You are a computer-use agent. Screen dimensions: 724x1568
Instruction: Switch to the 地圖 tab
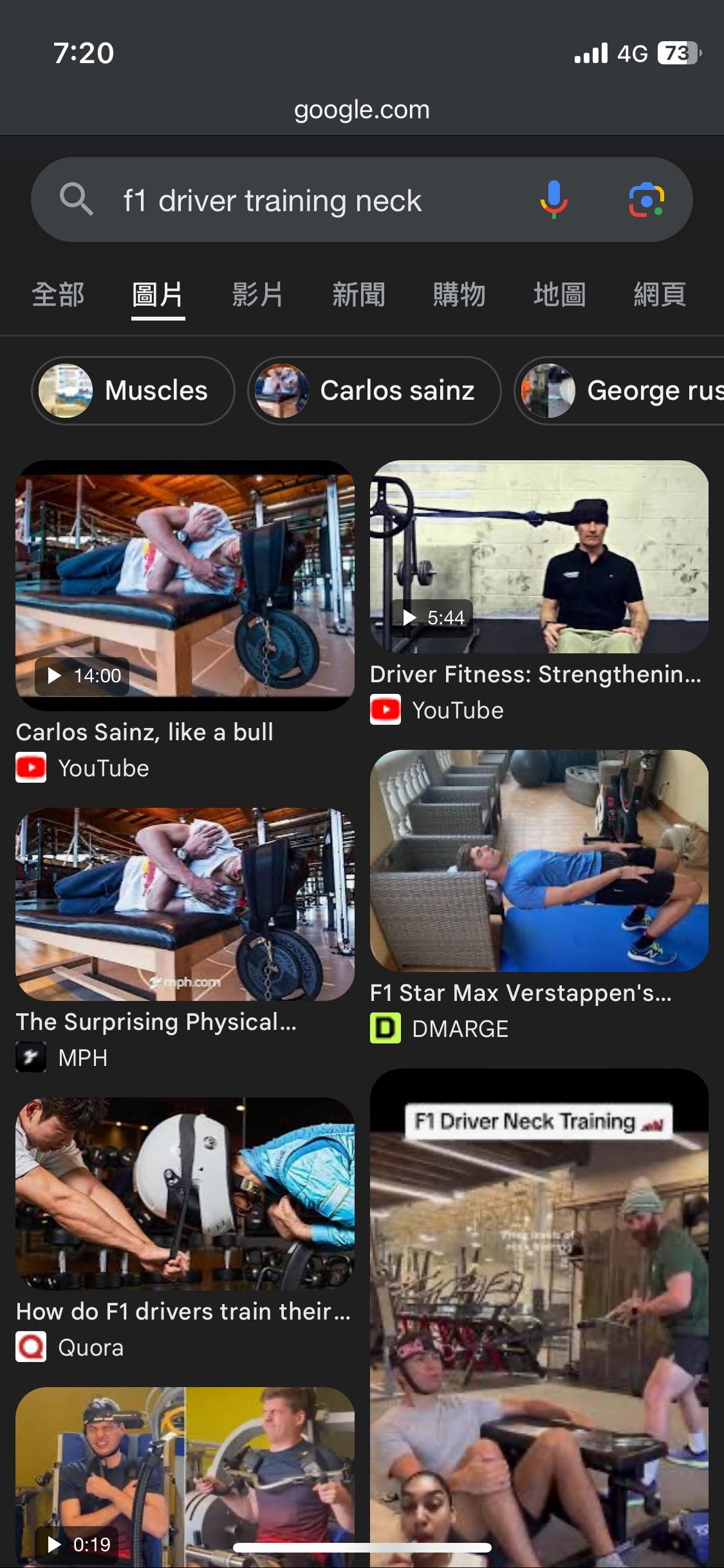coord(559,295)
